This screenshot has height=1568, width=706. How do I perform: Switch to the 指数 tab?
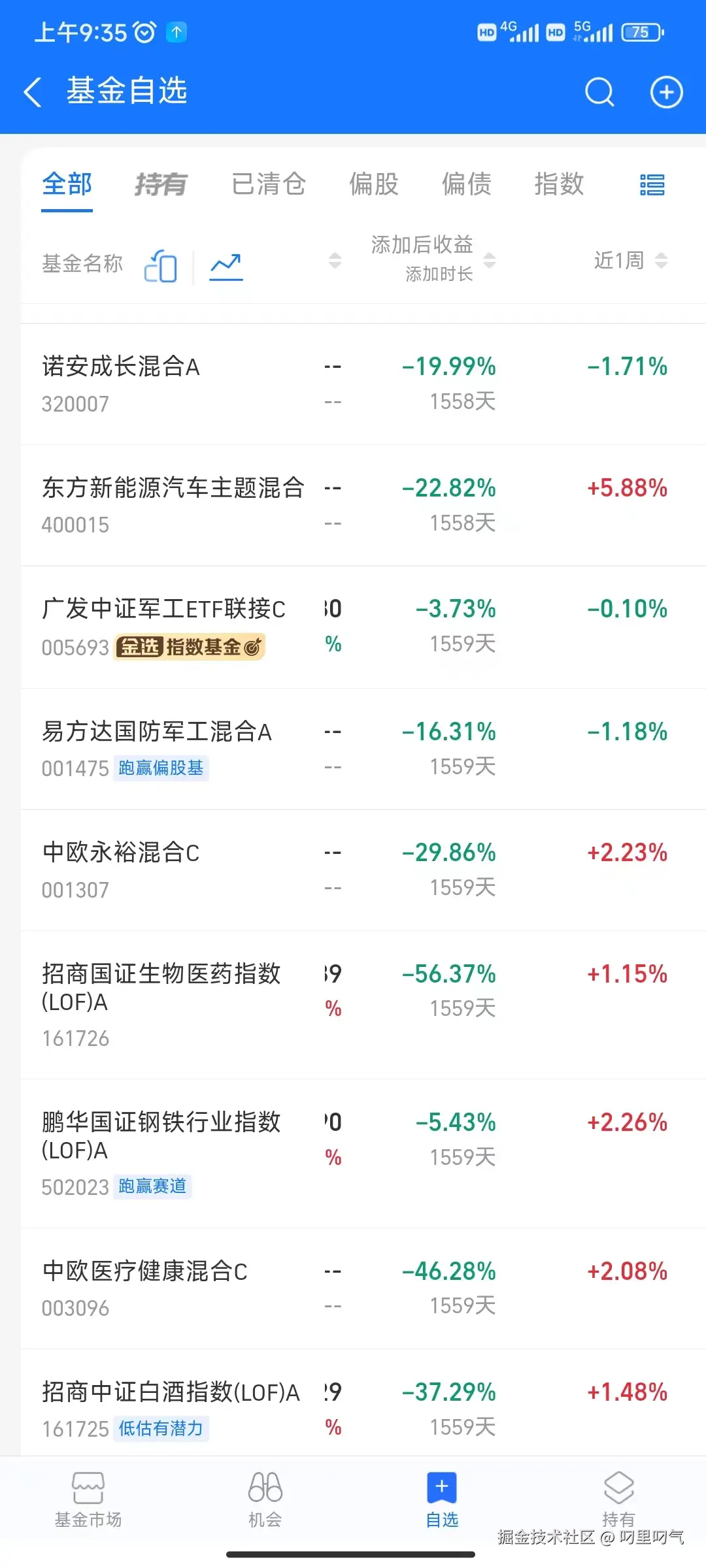559,185
